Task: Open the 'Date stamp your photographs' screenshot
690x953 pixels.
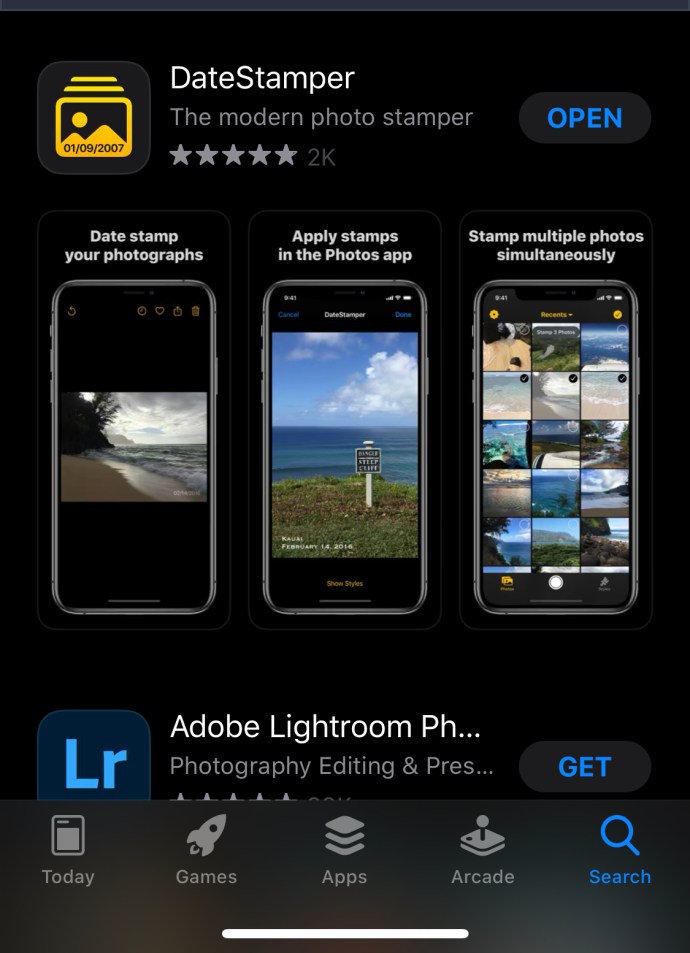Action: point(134,420)
